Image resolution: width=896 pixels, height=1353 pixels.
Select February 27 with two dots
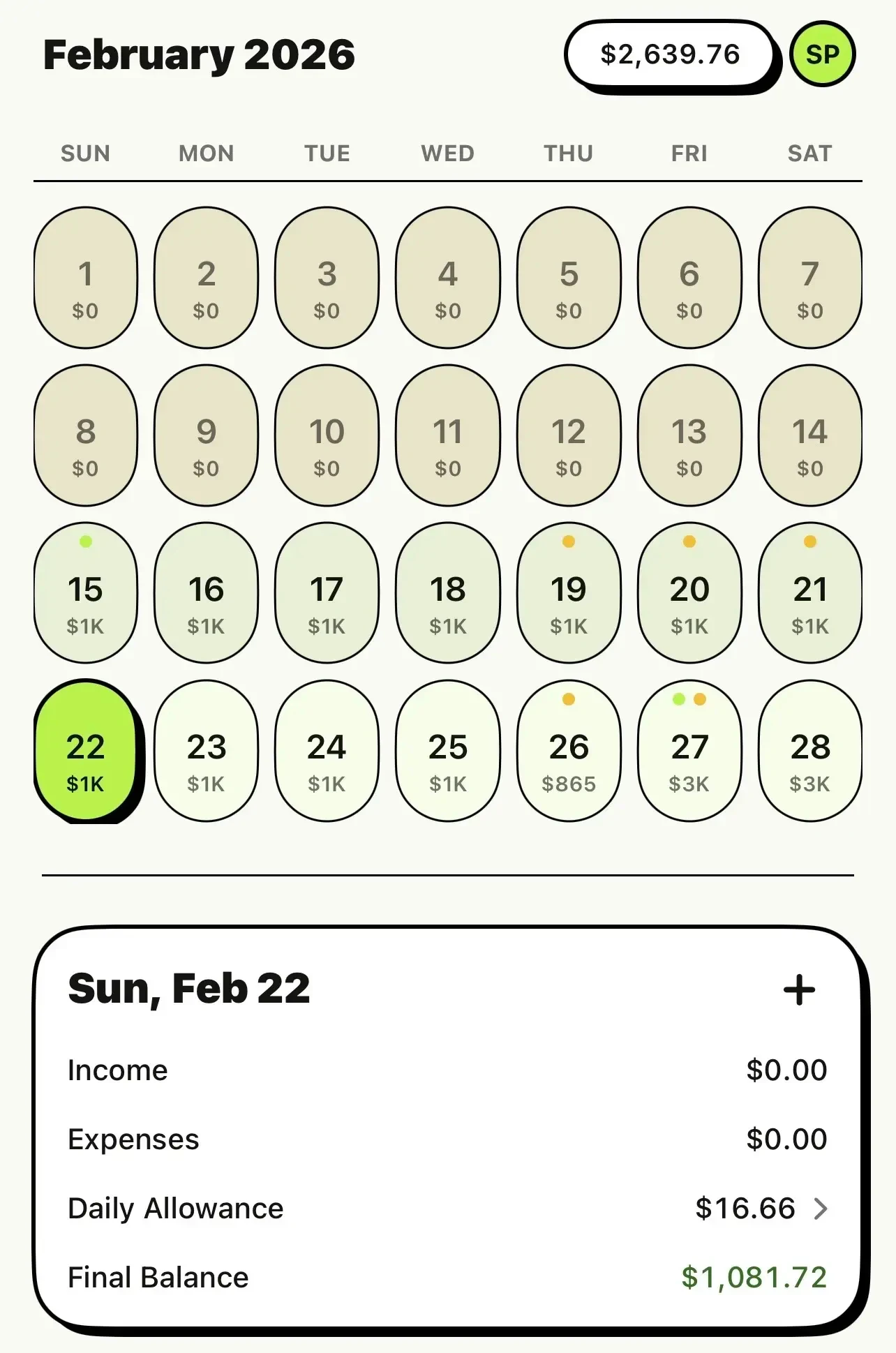click(689, 751)
